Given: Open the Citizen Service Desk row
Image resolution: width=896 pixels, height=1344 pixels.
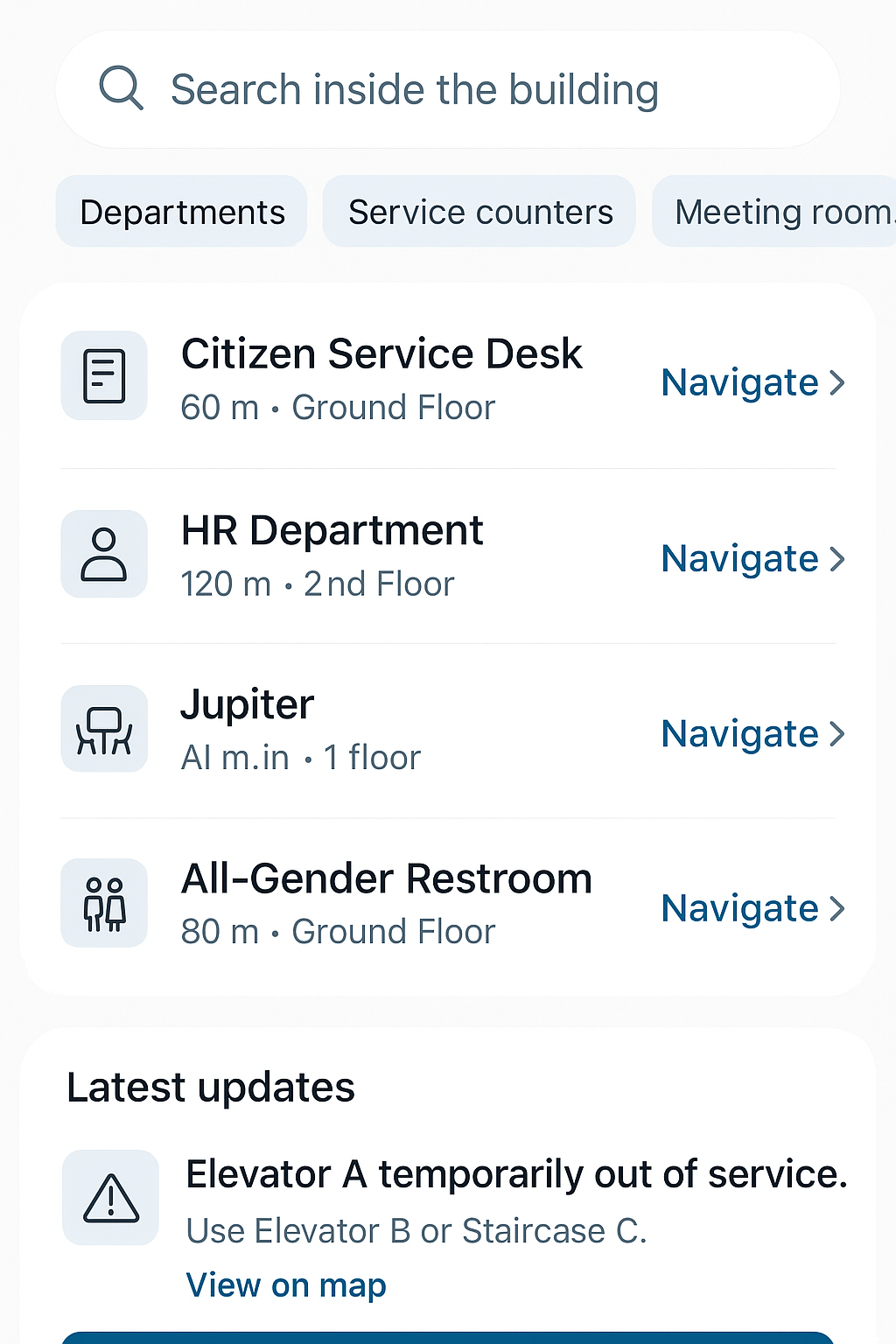Looking at the screenshot, I should pyautogui.click(x=381, y=378).
